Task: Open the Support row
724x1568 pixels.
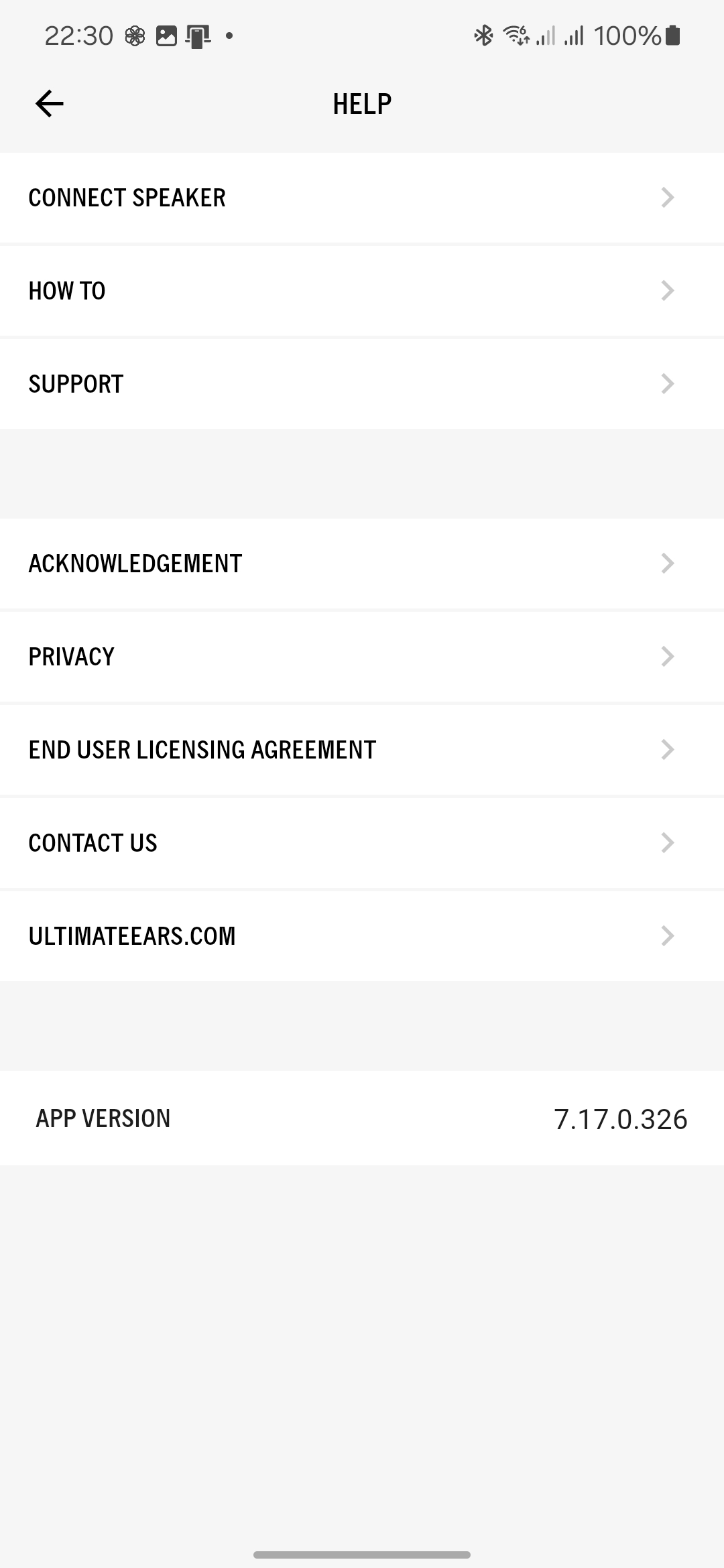Action: click(x=362, y=384)
